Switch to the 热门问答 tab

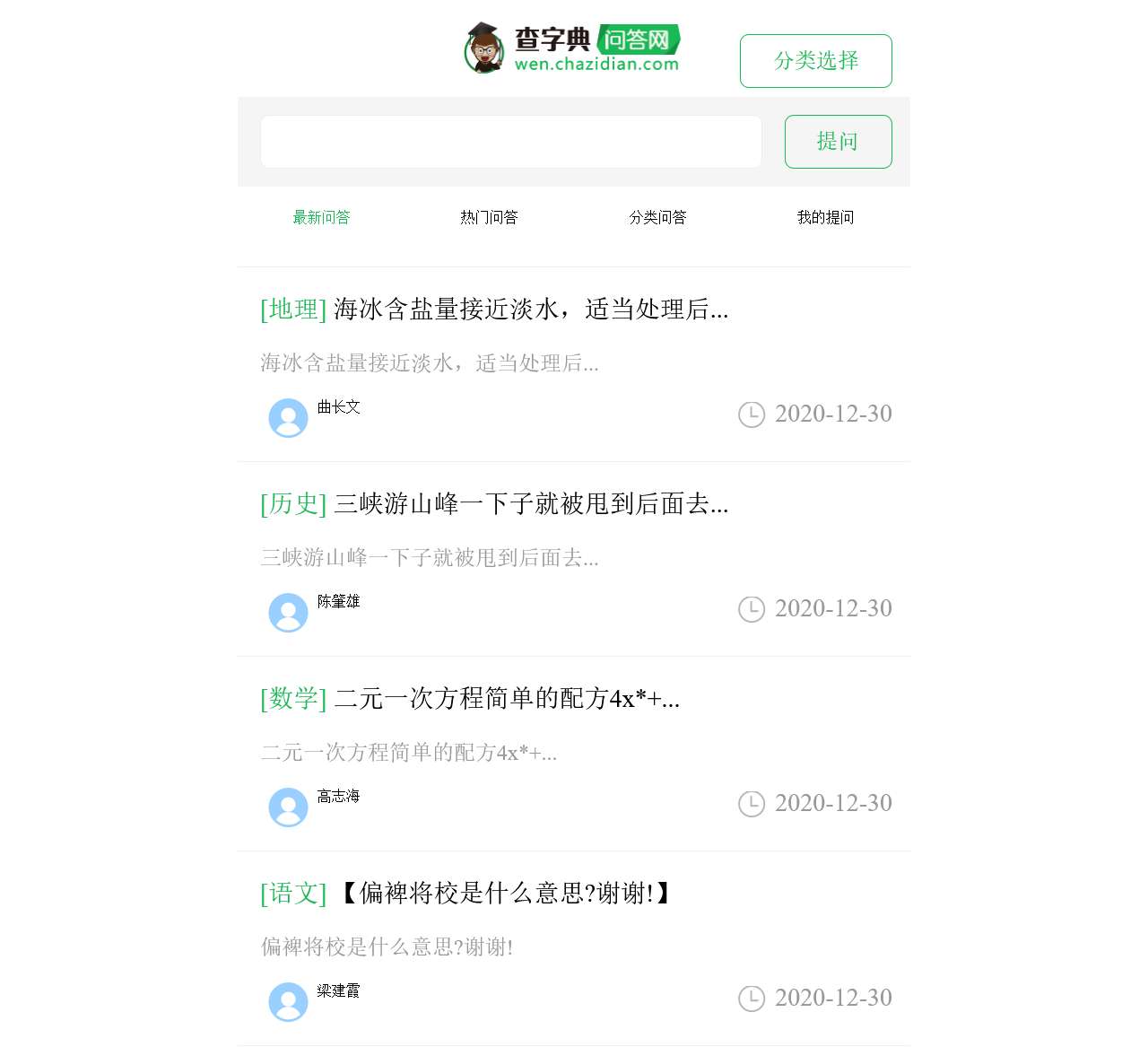(x=489, y=217)
